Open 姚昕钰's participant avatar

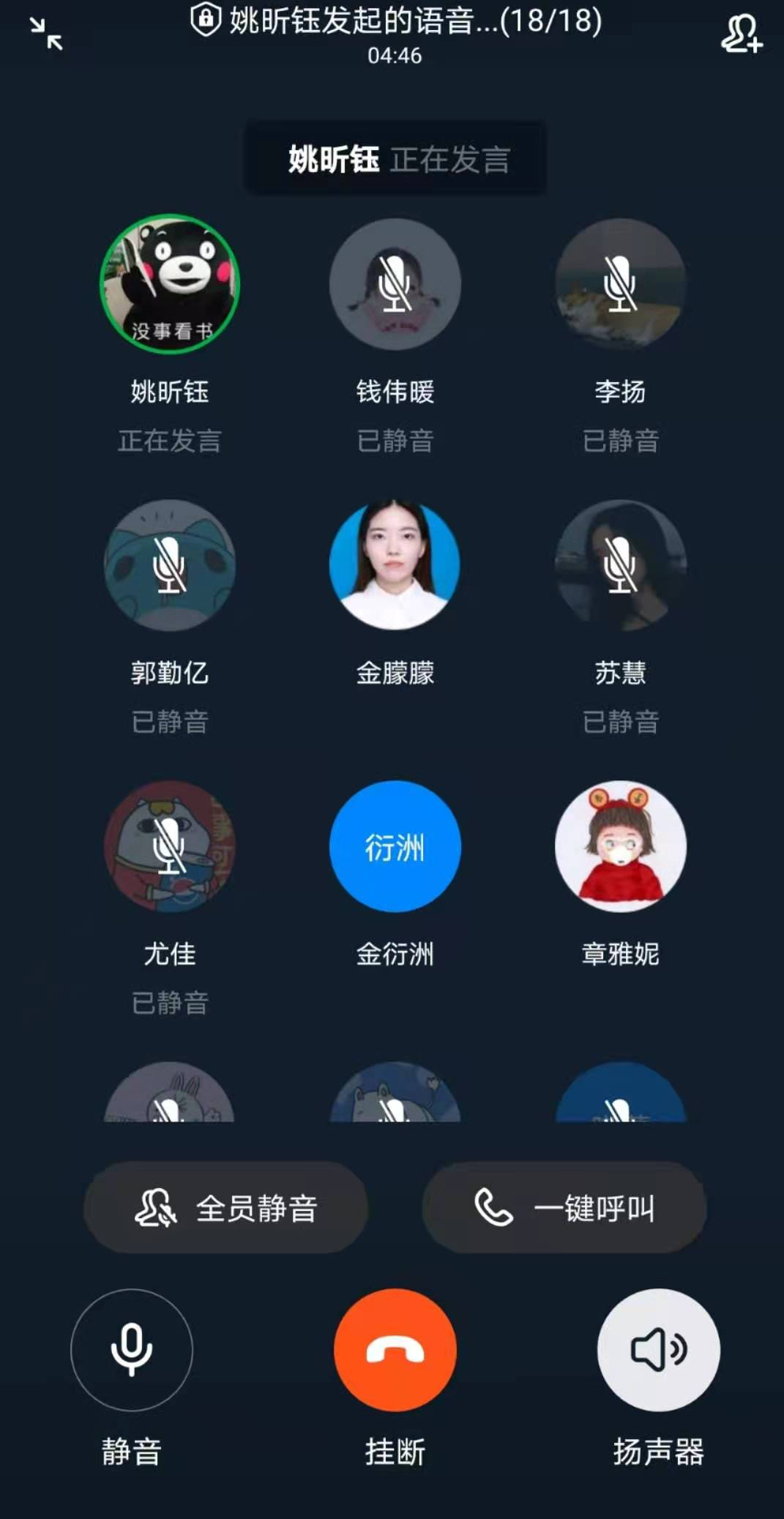170,284
